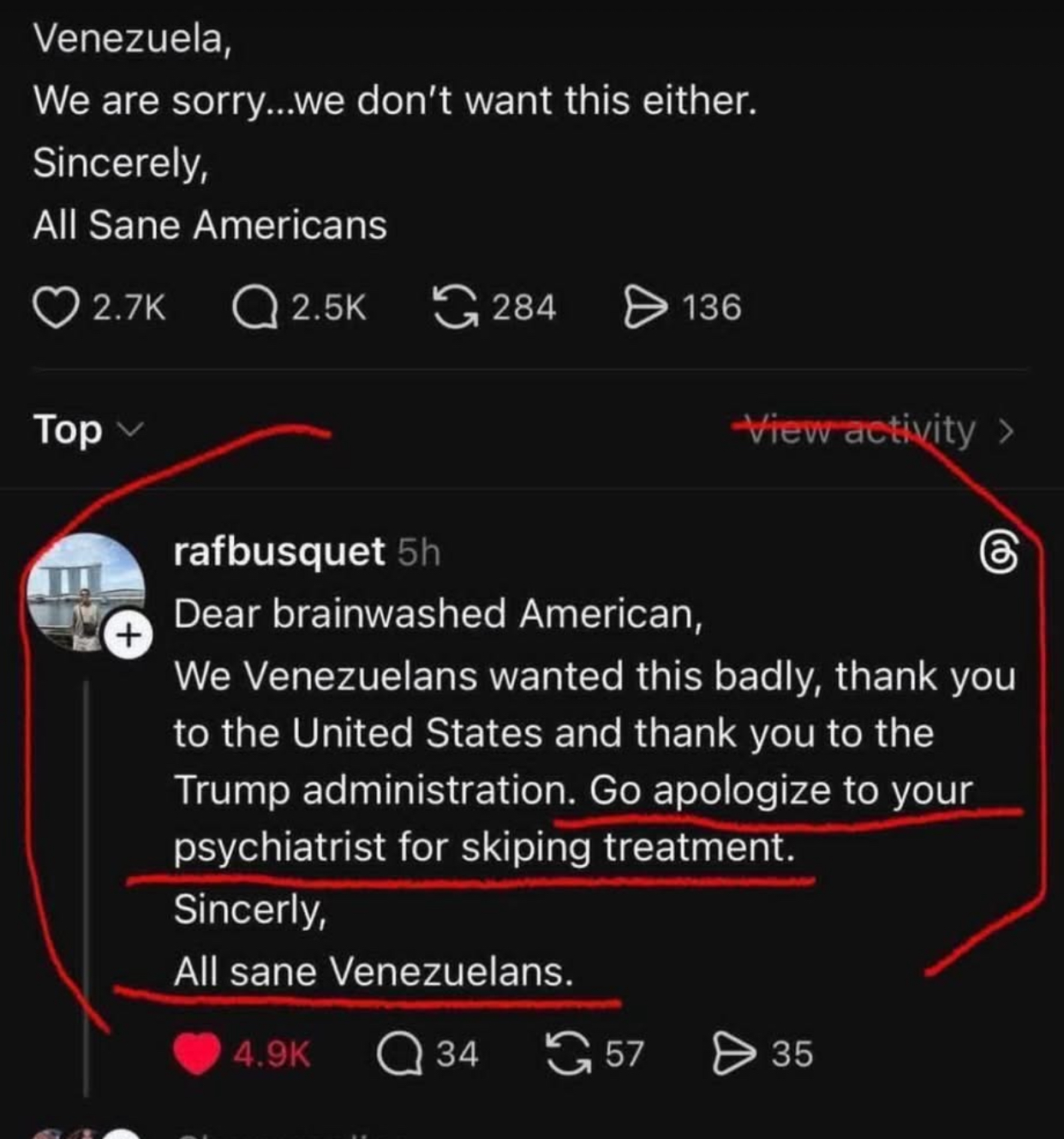The width and height of the screenshot is (1064, 1139).
Task: Click the 5h timestamp on rafbusquet's reply
Action: (416, 552)
